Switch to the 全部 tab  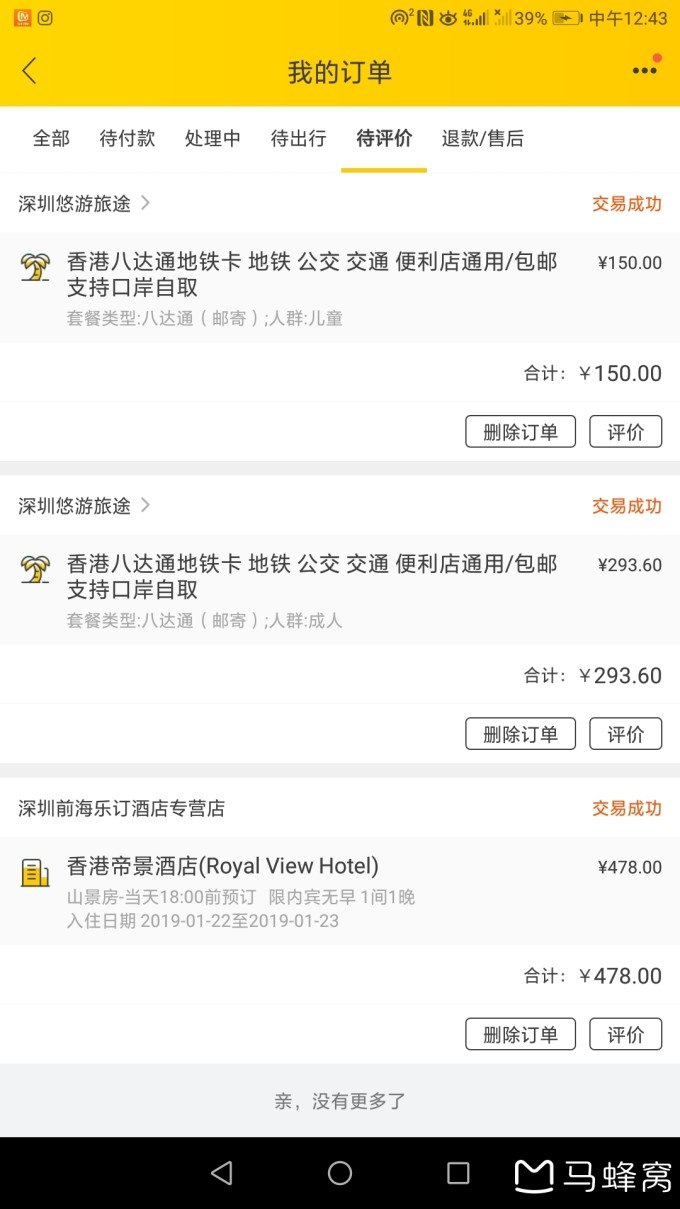(x=51, y=139)
